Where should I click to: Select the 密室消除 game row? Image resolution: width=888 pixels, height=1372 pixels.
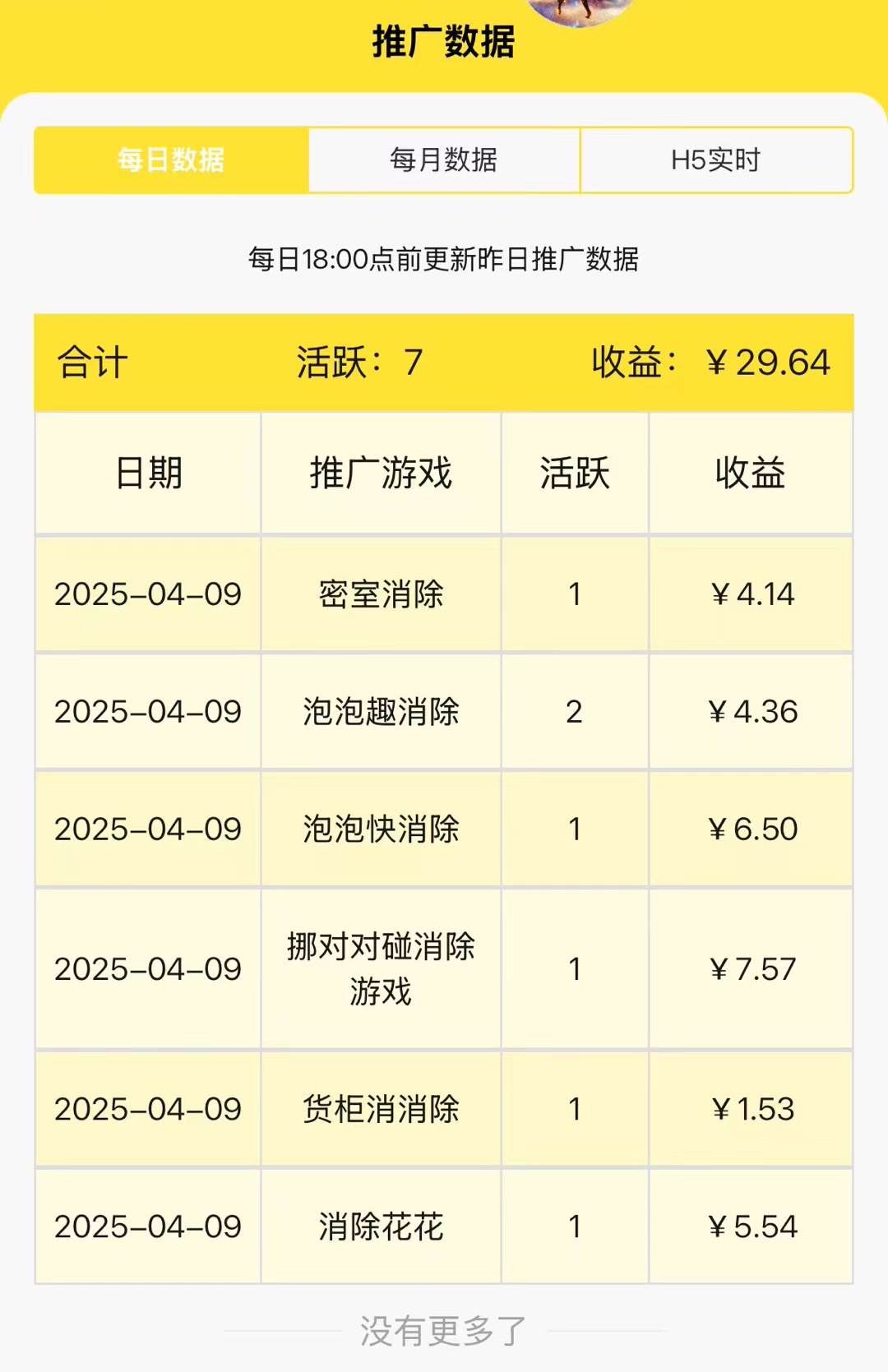[x=381, y=594]
